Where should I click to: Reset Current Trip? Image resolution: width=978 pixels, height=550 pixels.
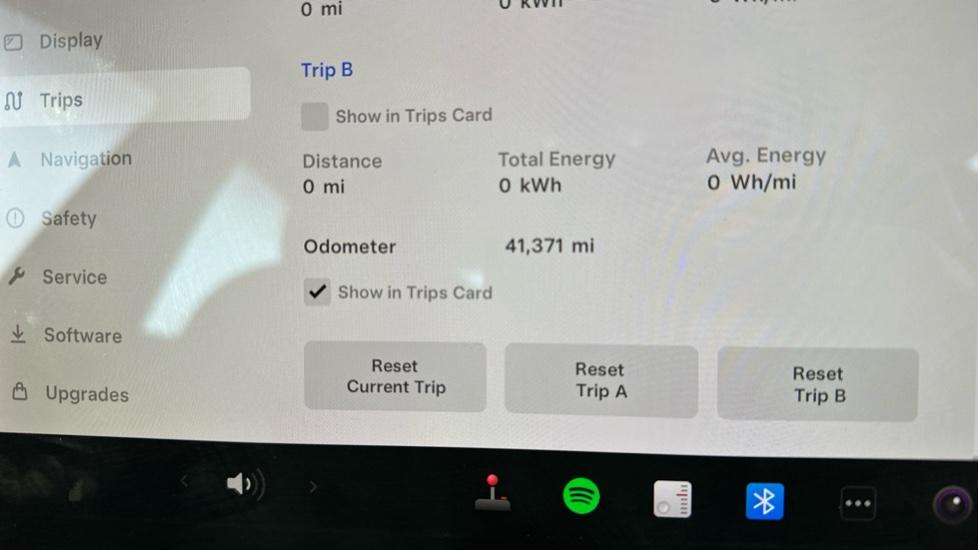pos(395,377)
